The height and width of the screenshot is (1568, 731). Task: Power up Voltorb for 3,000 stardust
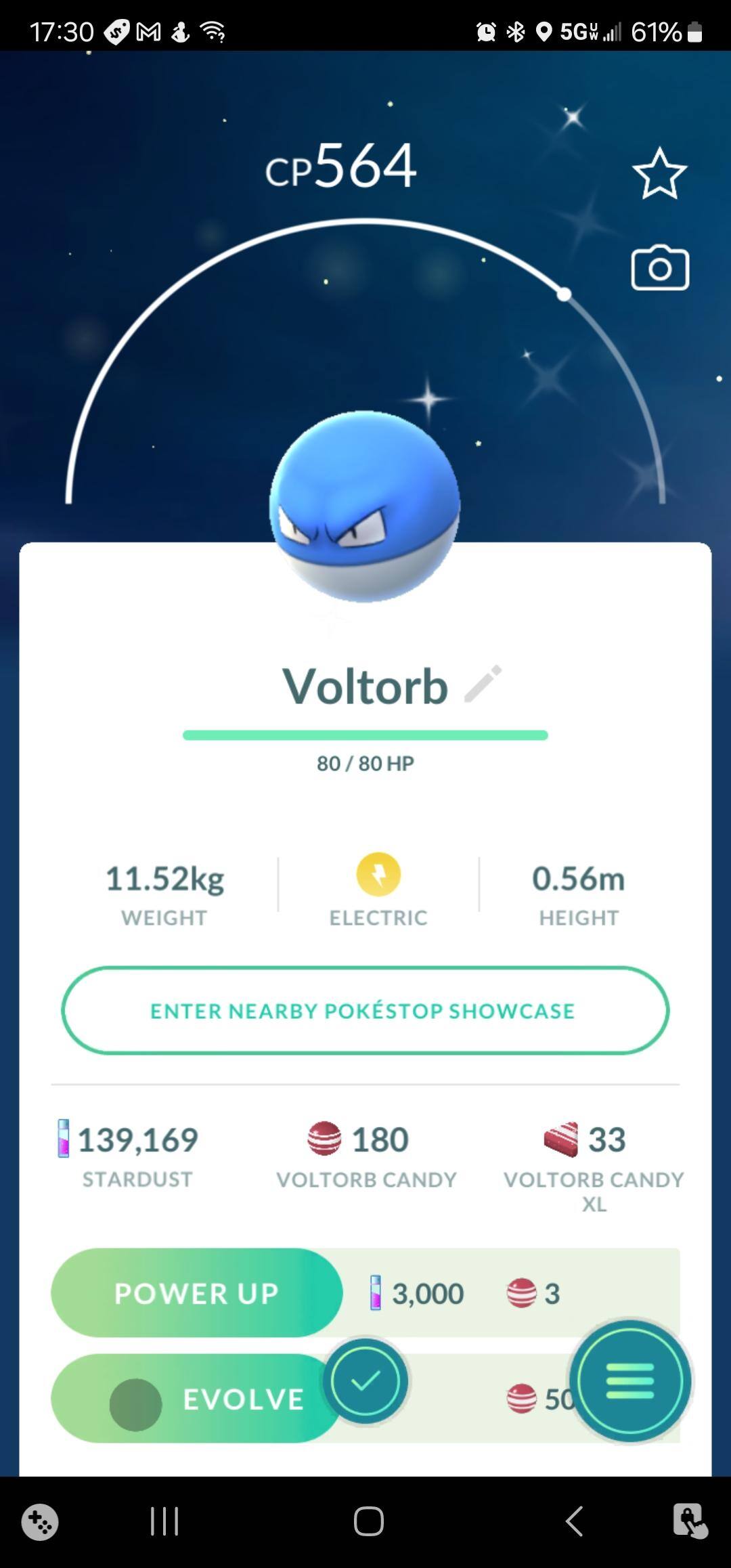click(x=196, y=1292)
